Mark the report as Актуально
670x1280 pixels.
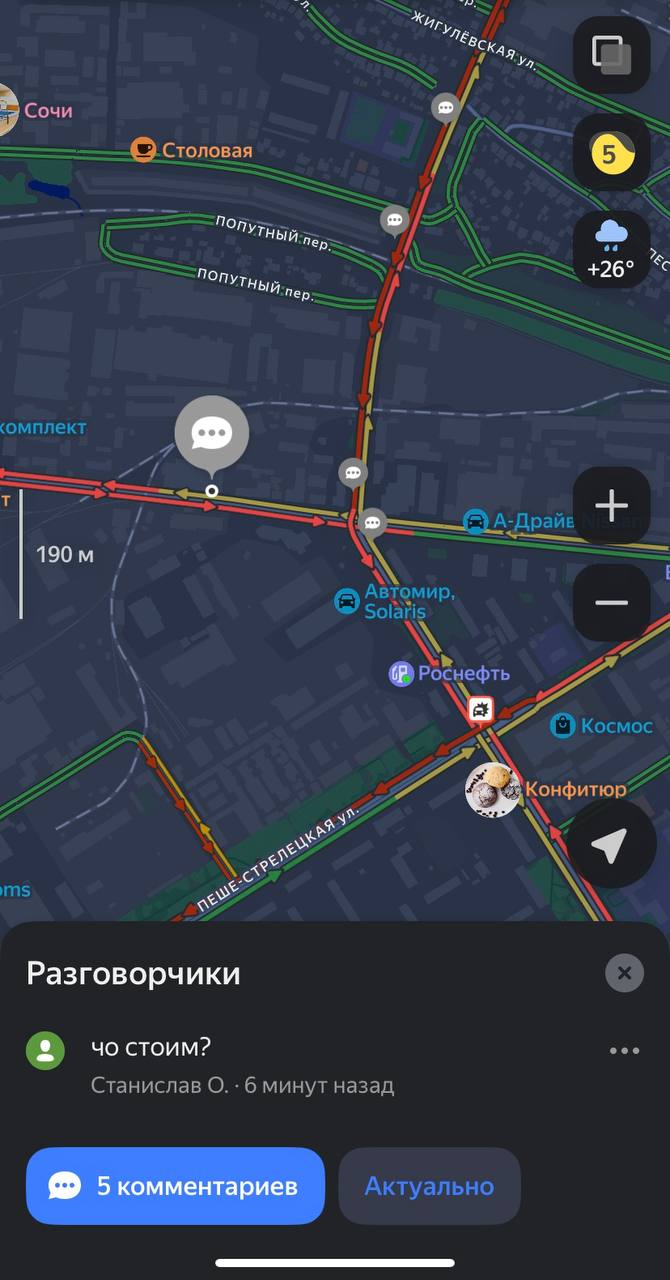(429, 1186)
